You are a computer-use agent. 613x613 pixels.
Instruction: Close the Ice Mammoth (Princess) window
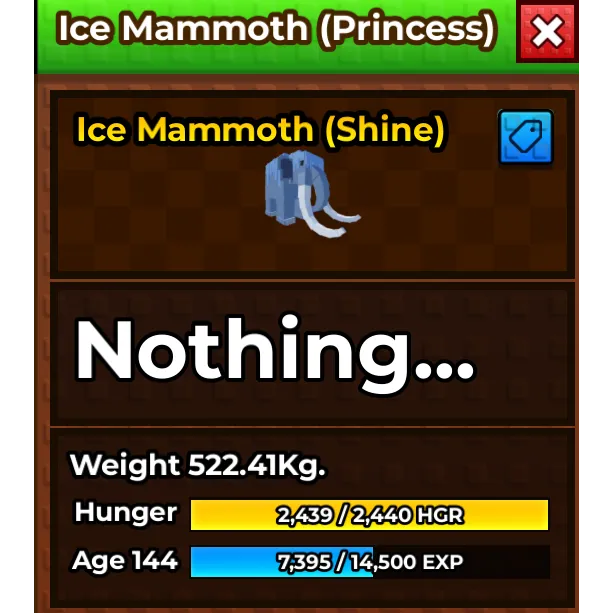(547, 32)
